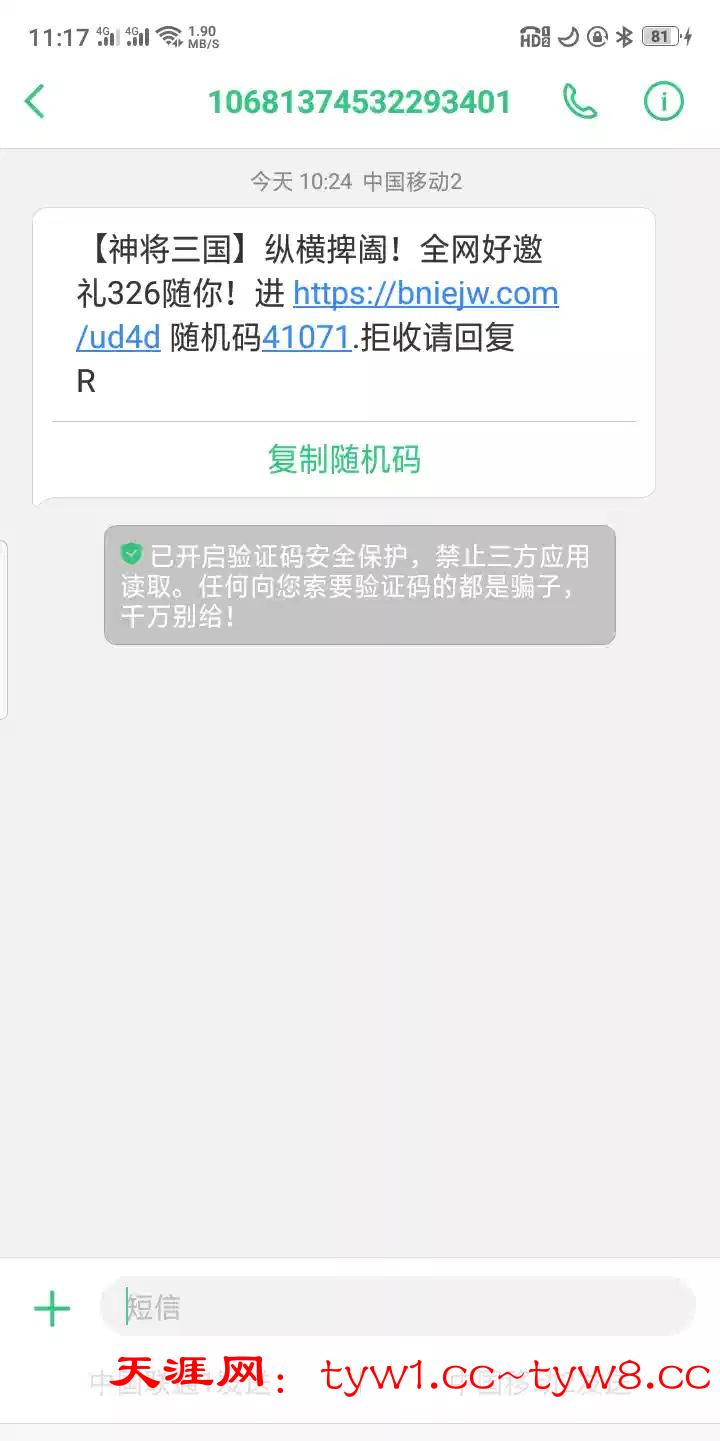Open the bniejw.com link in message
Image resolution: width=720 pixels, height=1441 pixels.
[425, 294]
